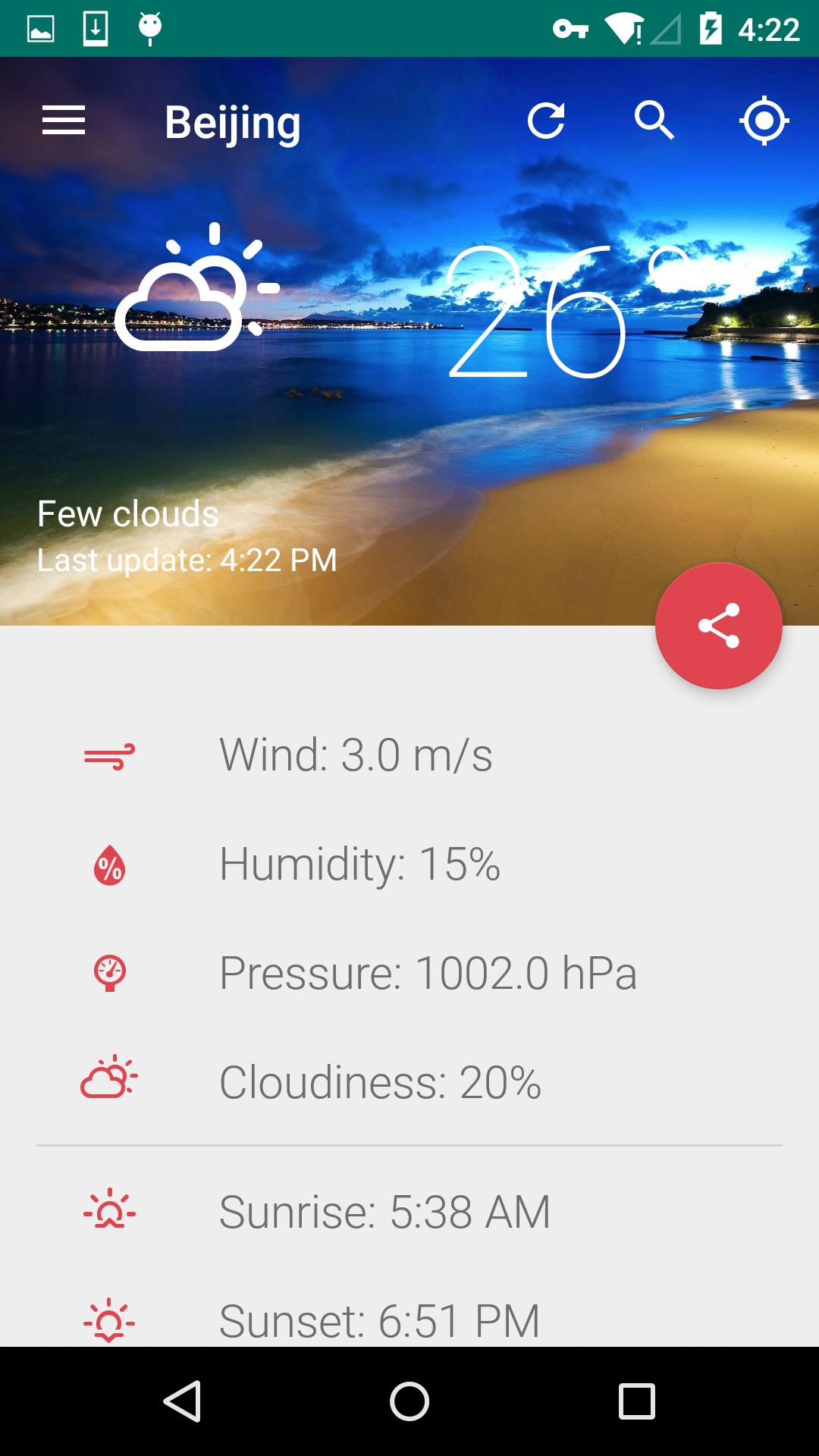Tap the city title Beijing

(233, 121)
